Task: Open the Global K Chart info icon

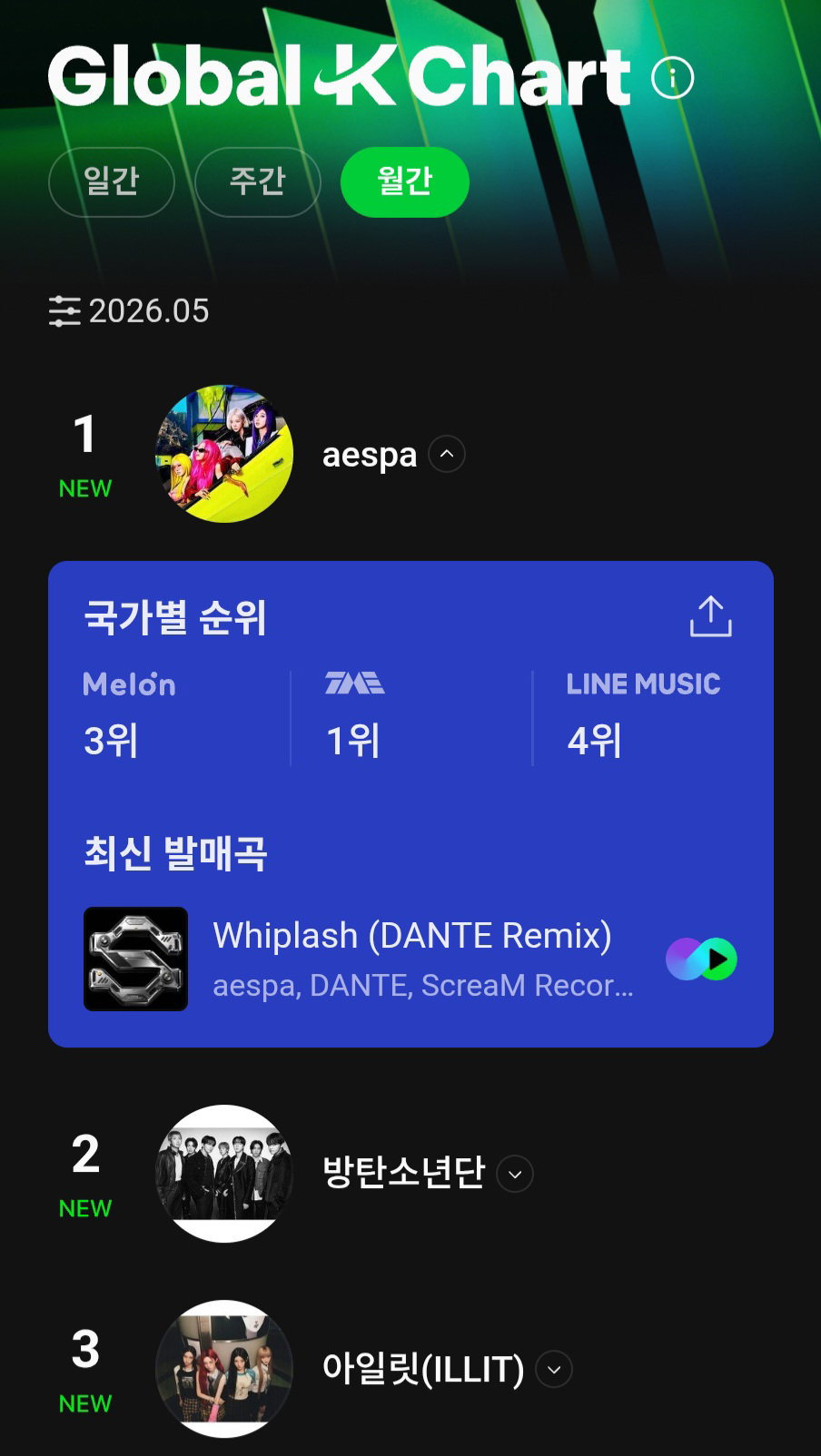Action: [673, 78]
